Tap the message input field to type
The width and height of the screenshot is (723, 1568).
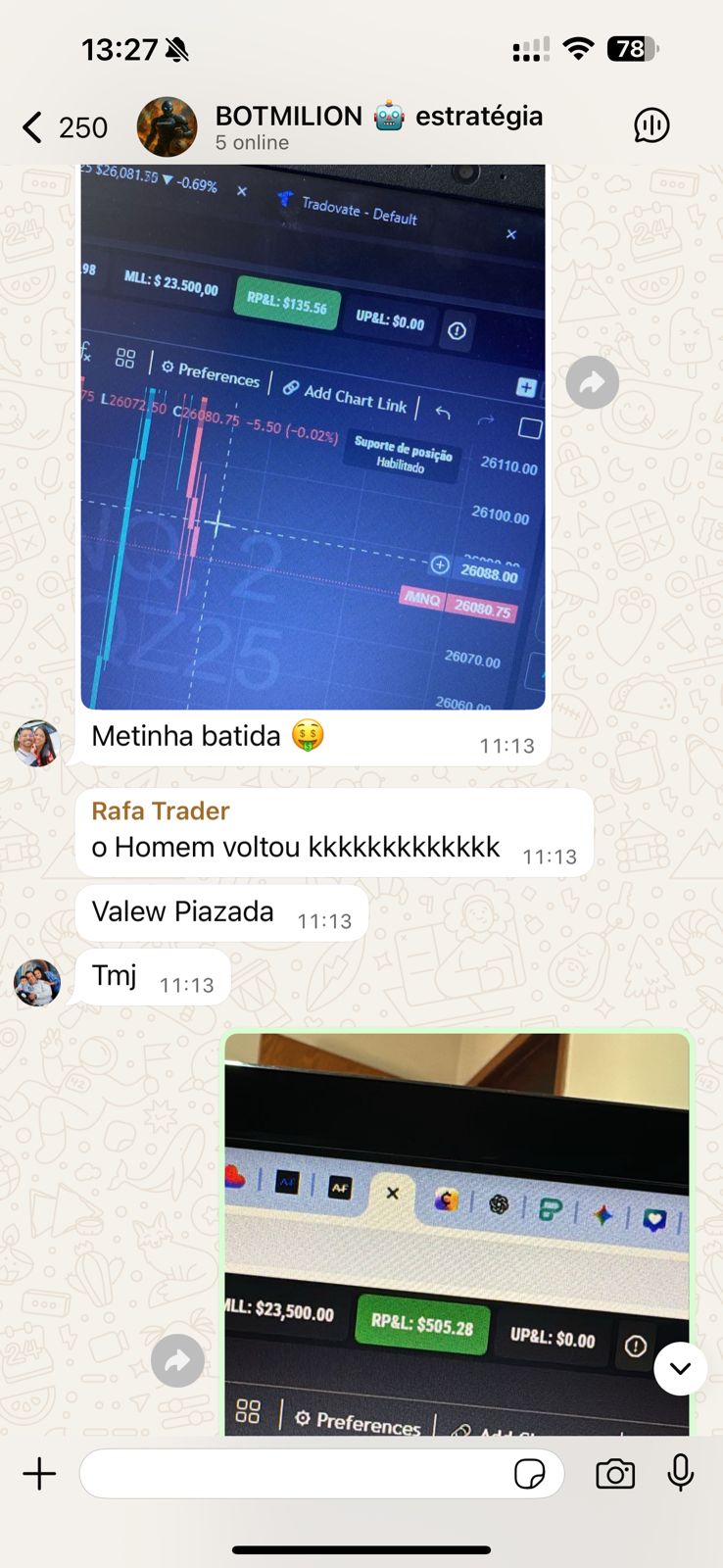[294, 1473]
